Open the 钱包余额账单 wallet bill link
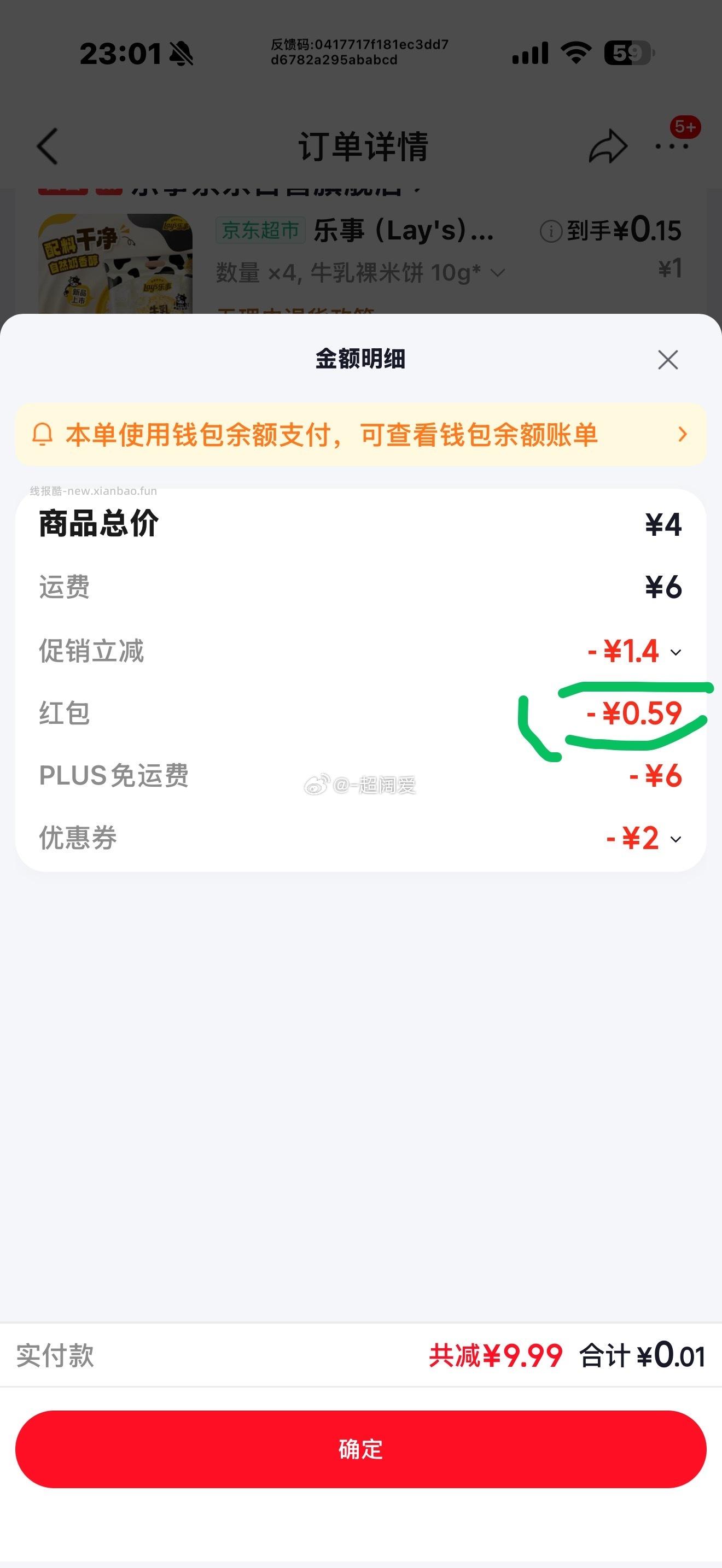Screen dimensions: 722x1568 (x=681, y=434)
